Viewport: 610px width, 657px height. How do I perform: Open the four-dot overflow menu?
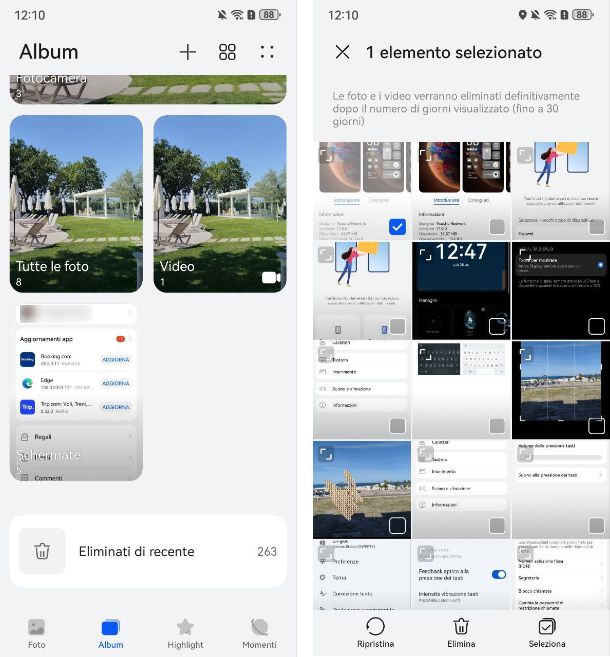266,52
